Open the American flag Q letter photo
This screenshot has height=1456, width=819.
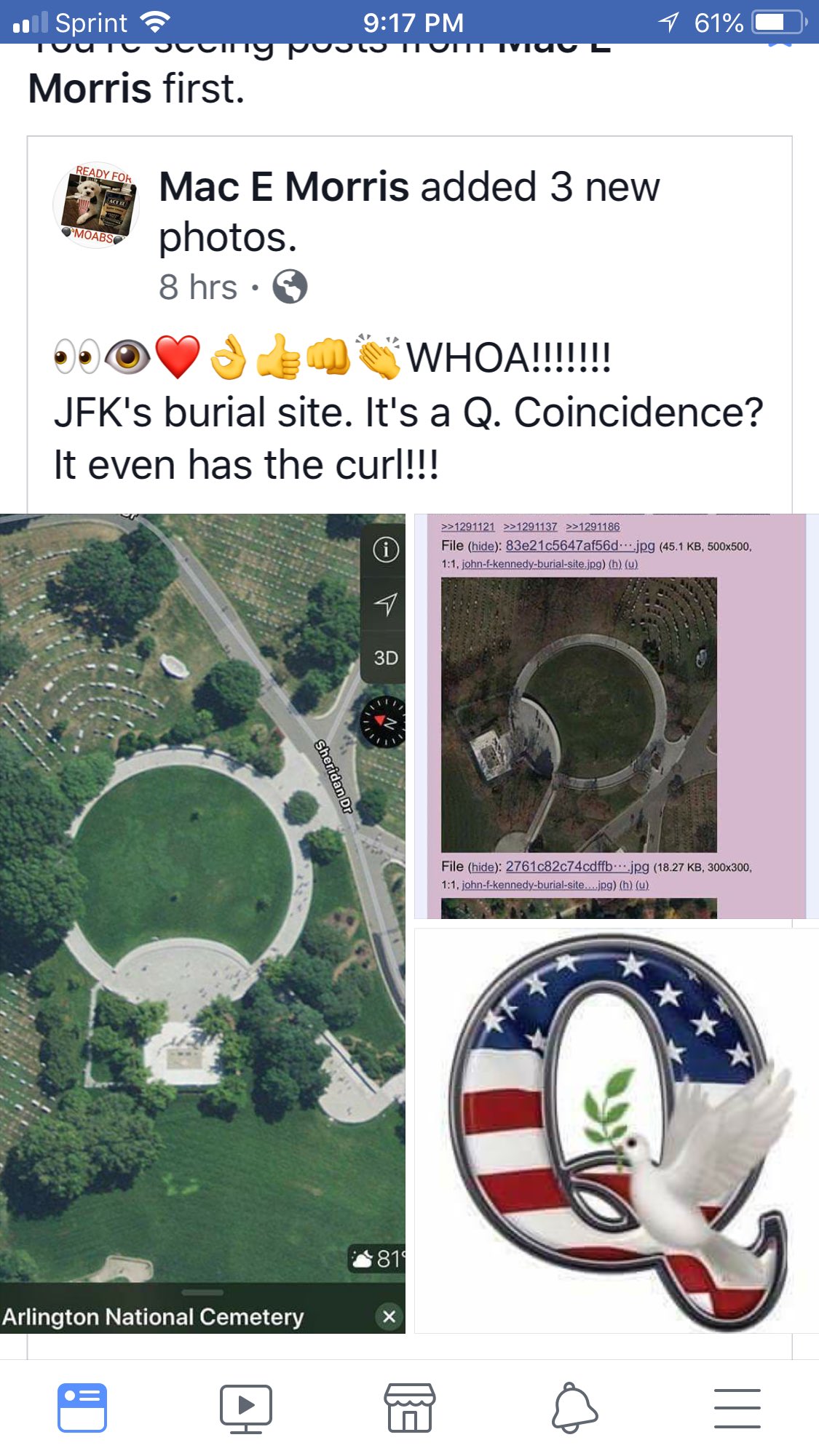[x=616, y=1130]
